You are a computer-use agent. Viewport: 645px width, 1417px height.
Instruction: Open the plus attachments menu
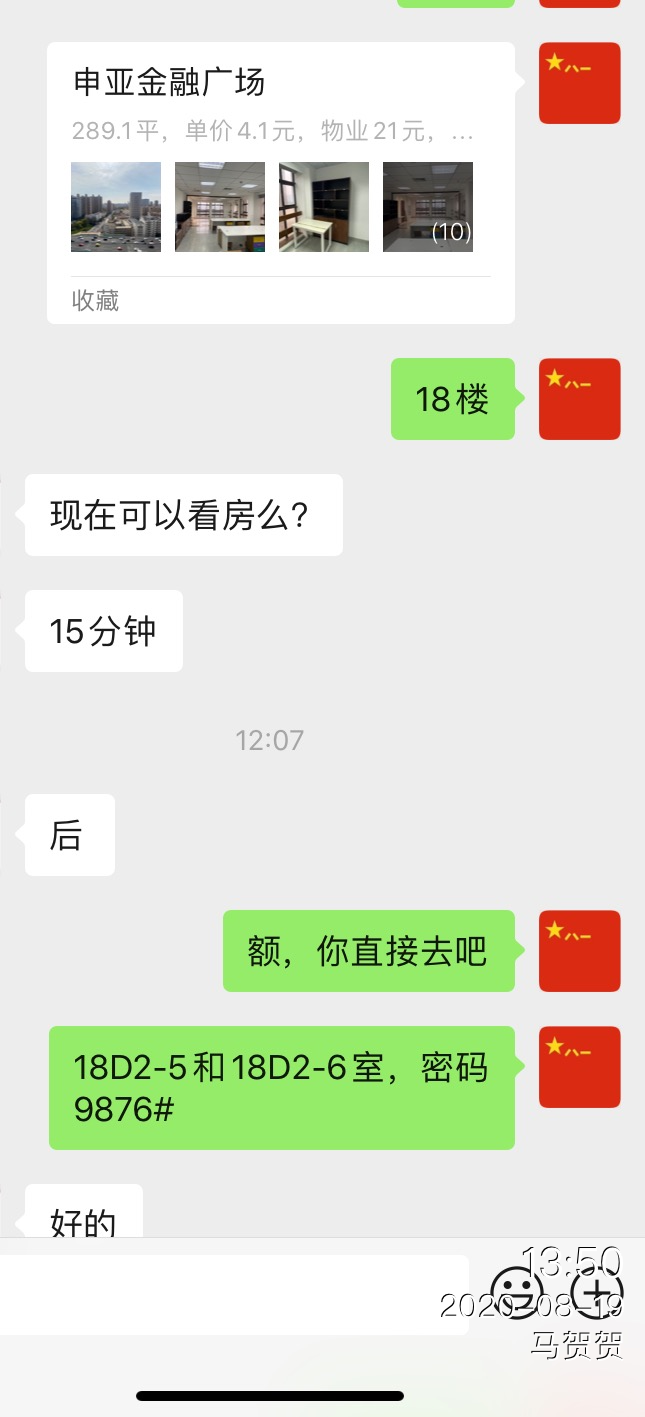click(596, 1294)
